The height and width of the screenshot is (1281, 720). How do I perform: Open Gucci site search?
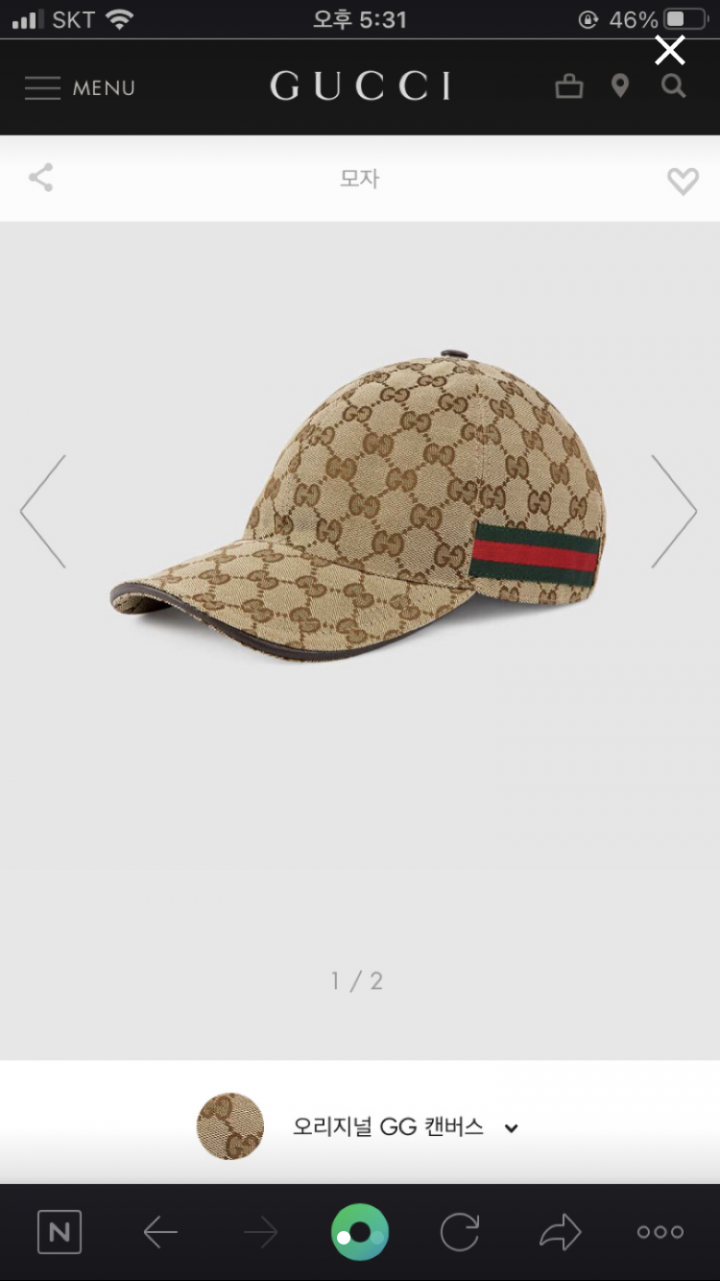[673, 86]
